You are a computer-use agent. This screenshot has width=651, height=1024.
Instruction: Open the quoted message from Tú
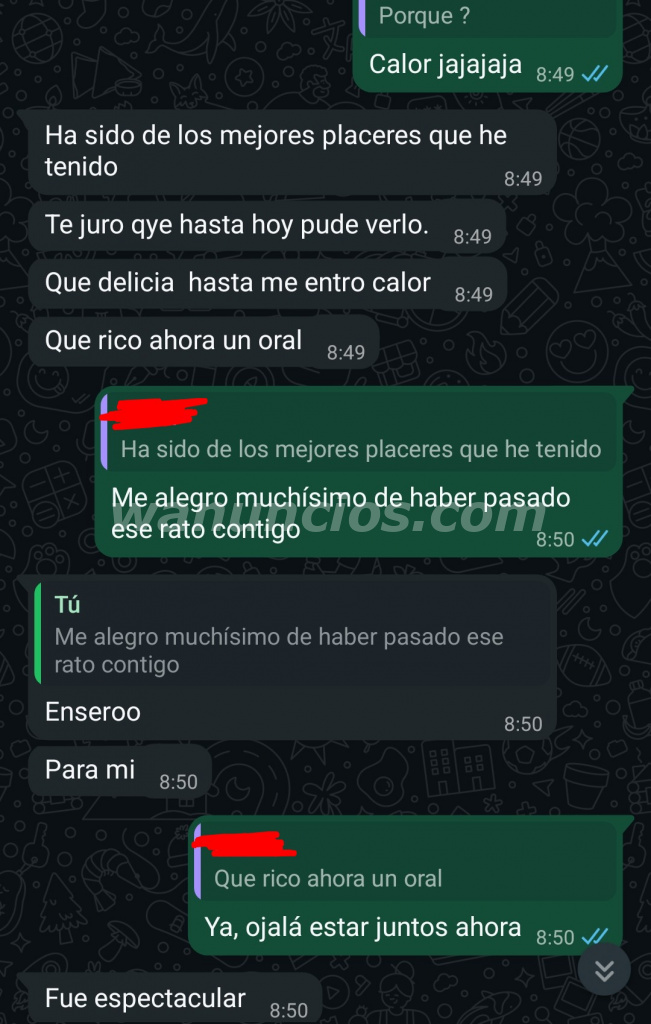click(x=290, y=634)
